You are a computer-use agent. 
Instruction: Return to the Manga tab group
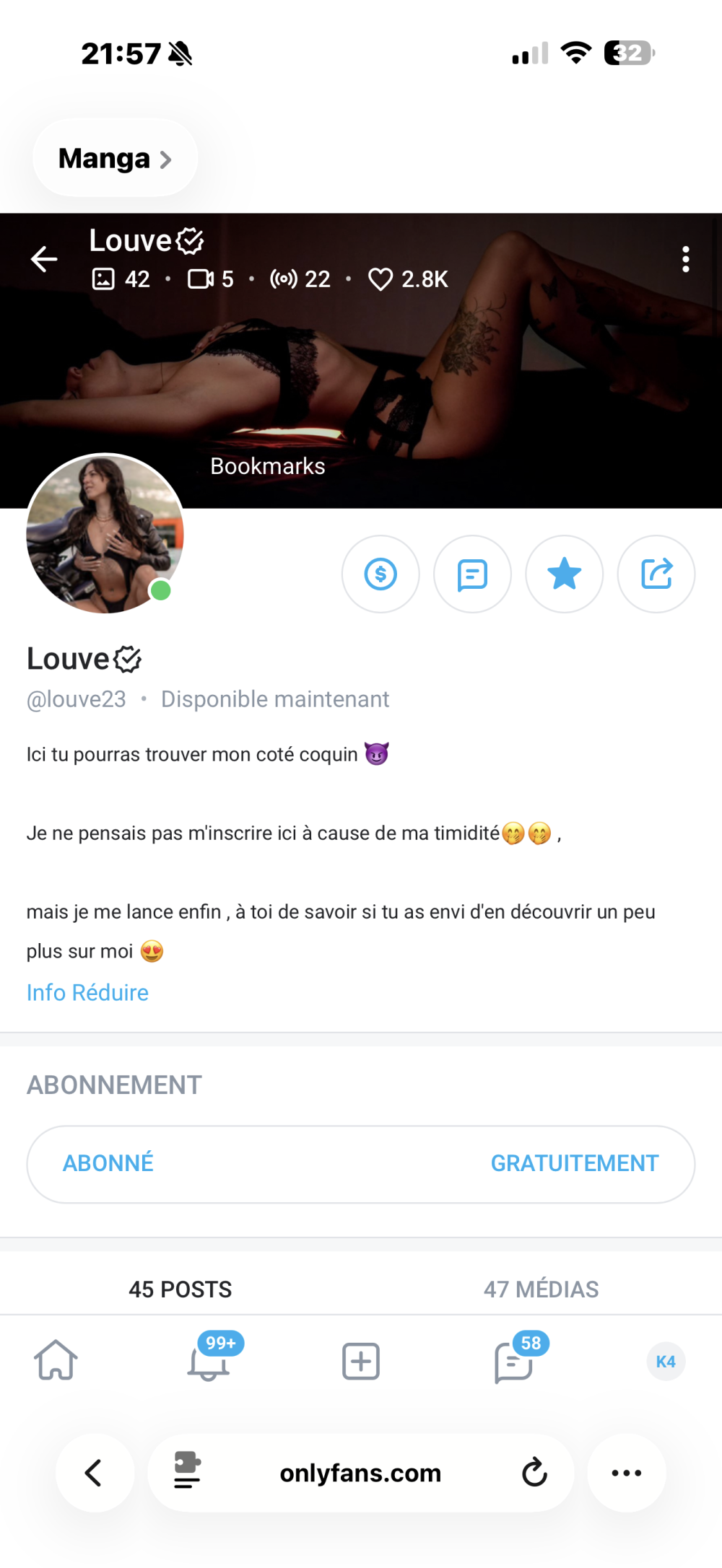coord(115,158)
